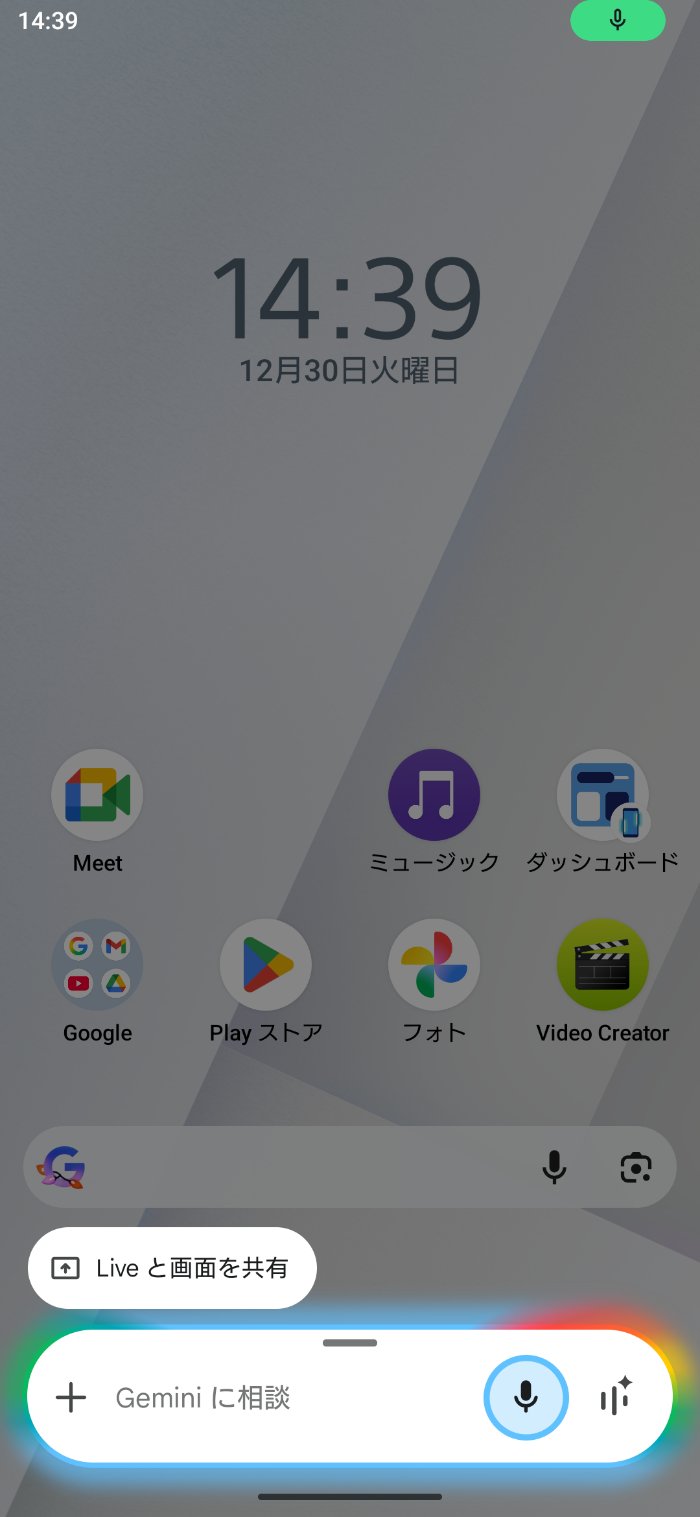This screenshot has height=1517, width=700.
Task: Open the plus attachment menu in Gemini
Action: pyautogui.click(x=71, y=1397)
